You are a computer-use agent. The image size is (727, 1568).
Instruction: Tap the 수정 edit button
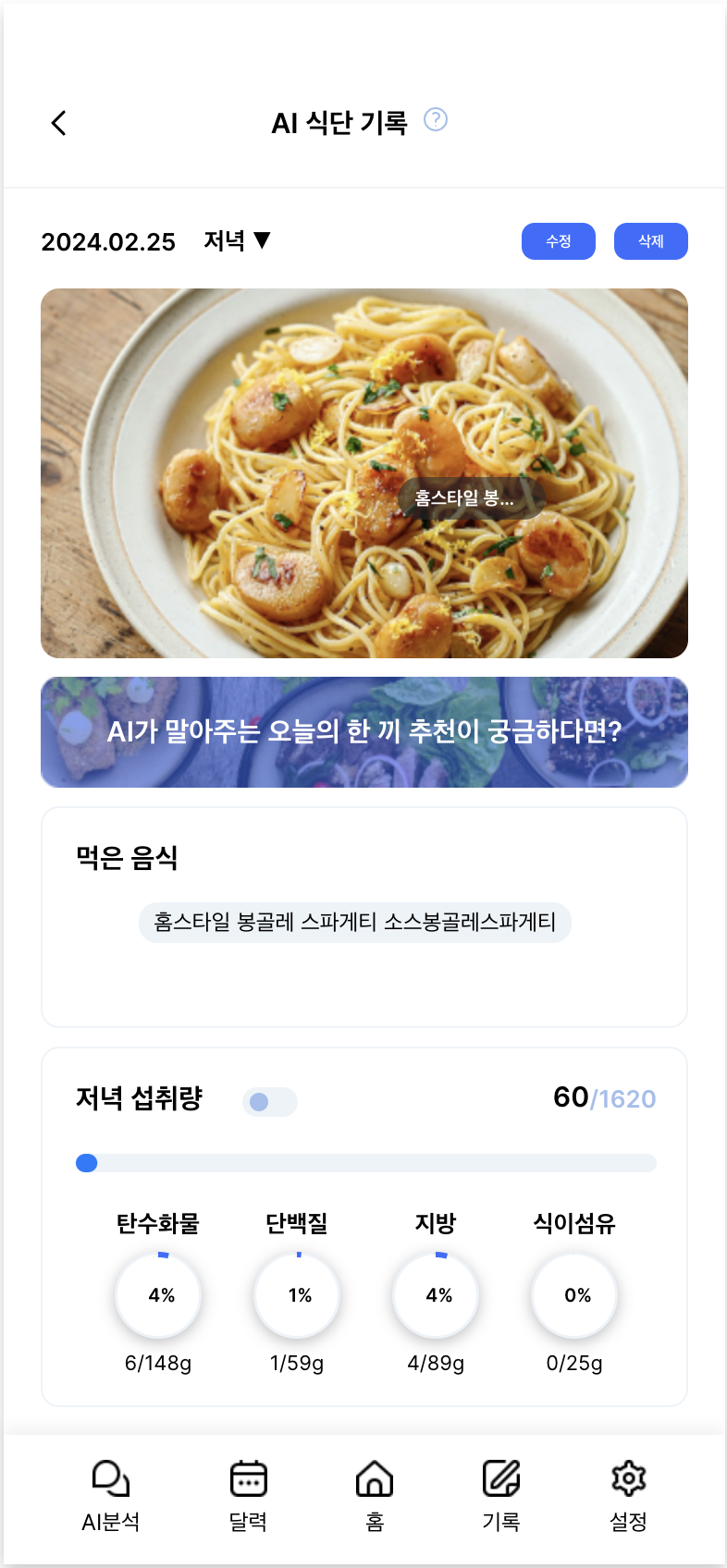click(559, 241)
